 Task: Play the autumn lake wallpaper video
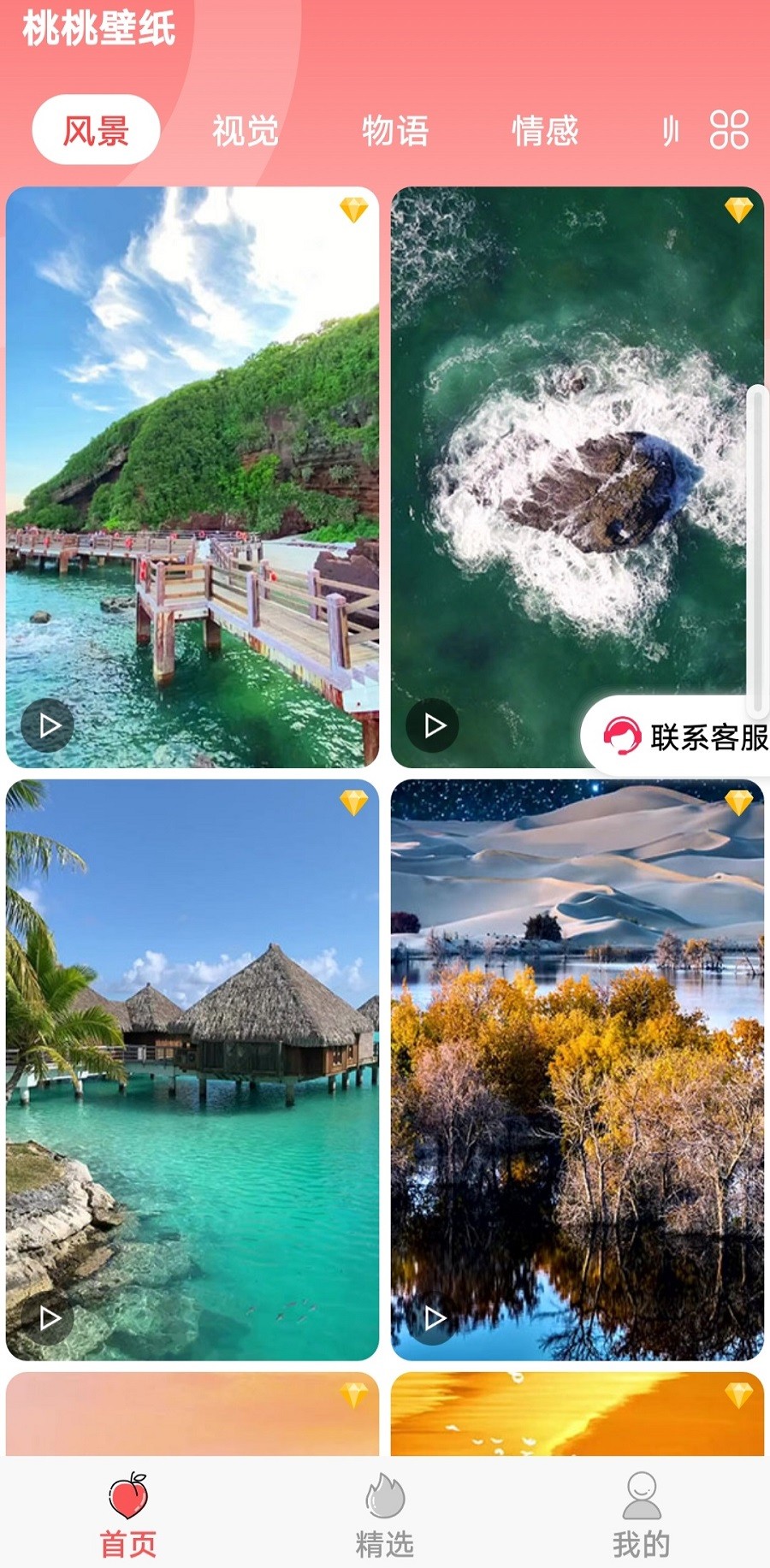tap(433, 1319)
